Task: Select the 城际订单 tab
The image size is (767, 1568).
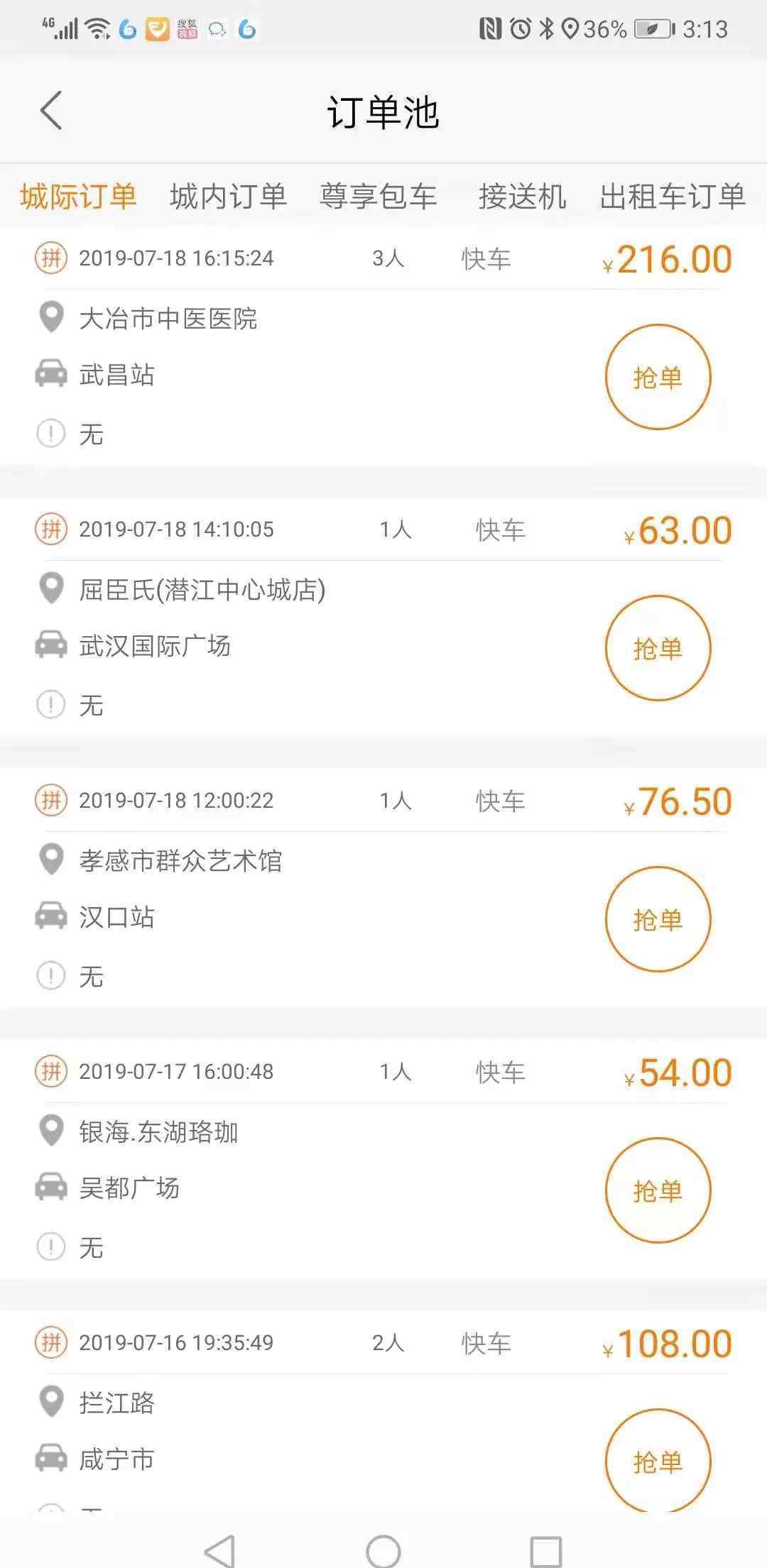Action: pos(78,197)
